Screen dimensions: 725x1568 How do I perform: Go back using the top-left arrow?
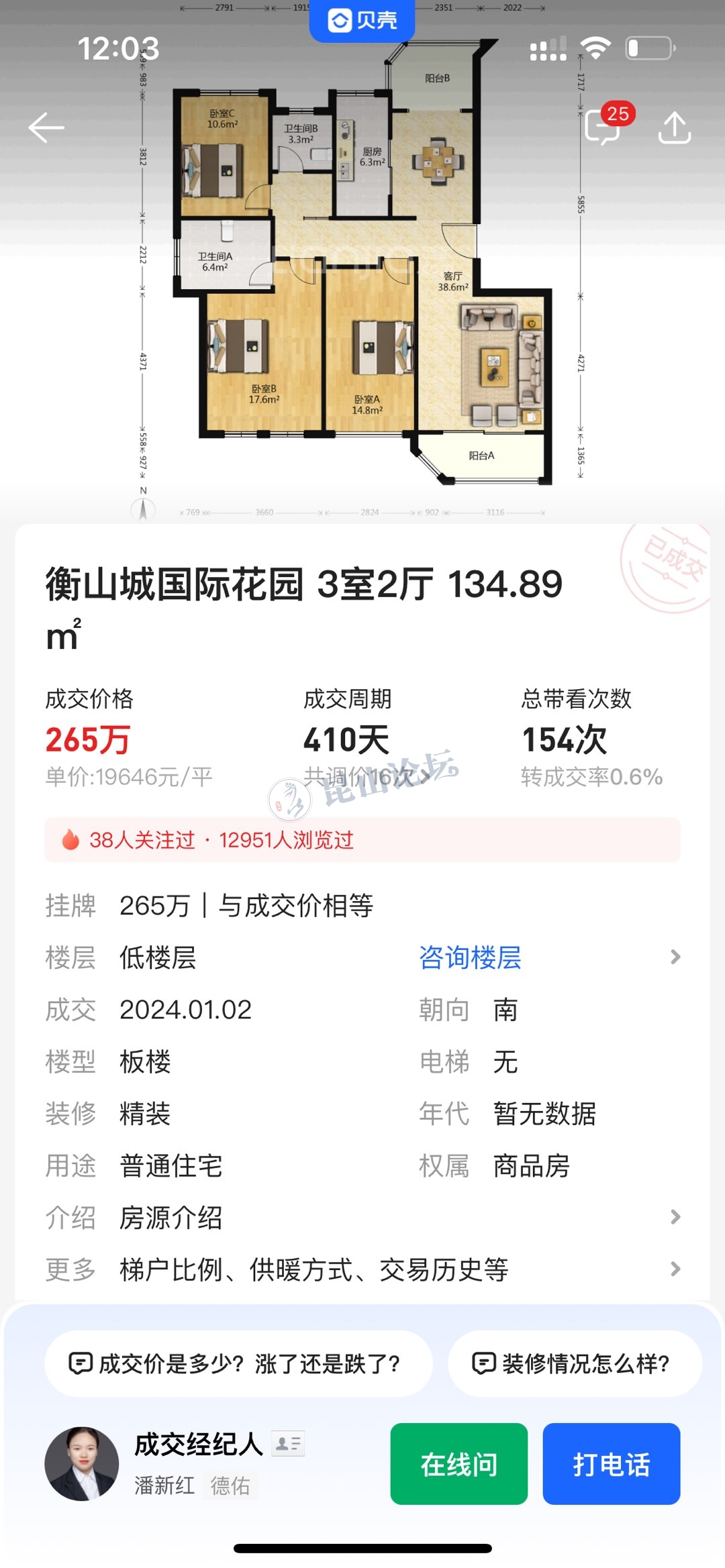46,127
